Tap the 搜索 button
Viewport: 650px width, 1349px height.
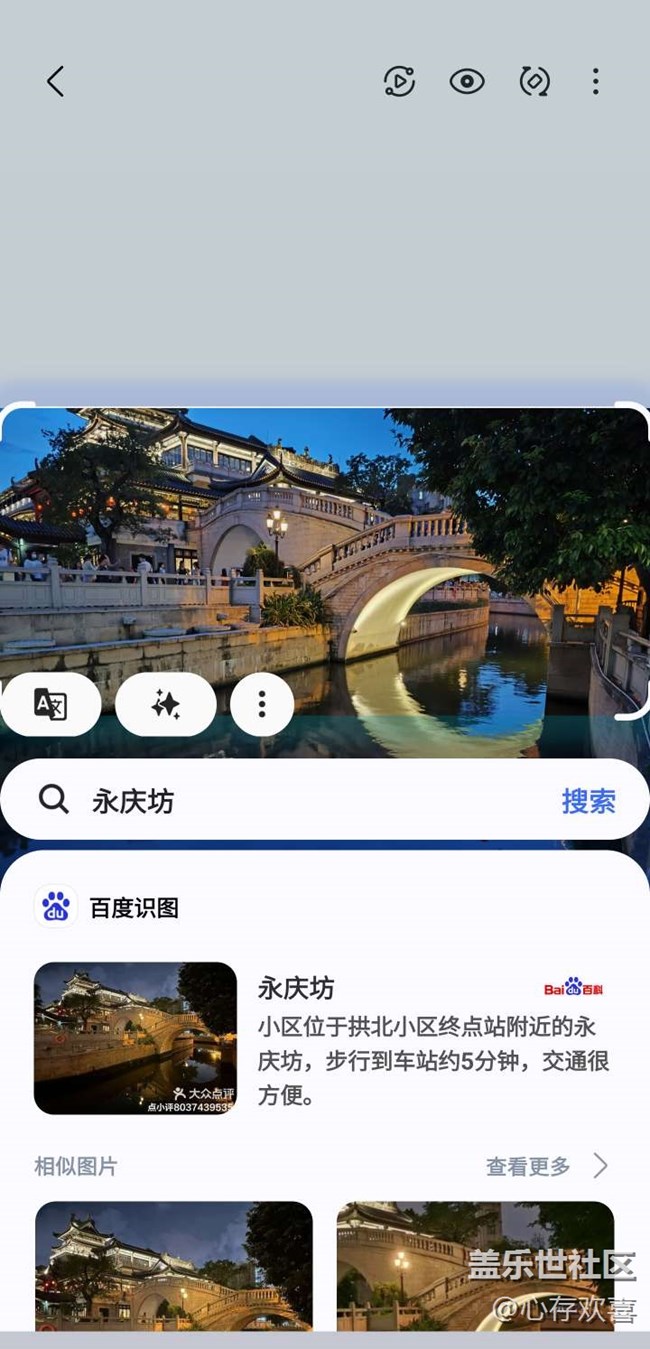point(588,800)
